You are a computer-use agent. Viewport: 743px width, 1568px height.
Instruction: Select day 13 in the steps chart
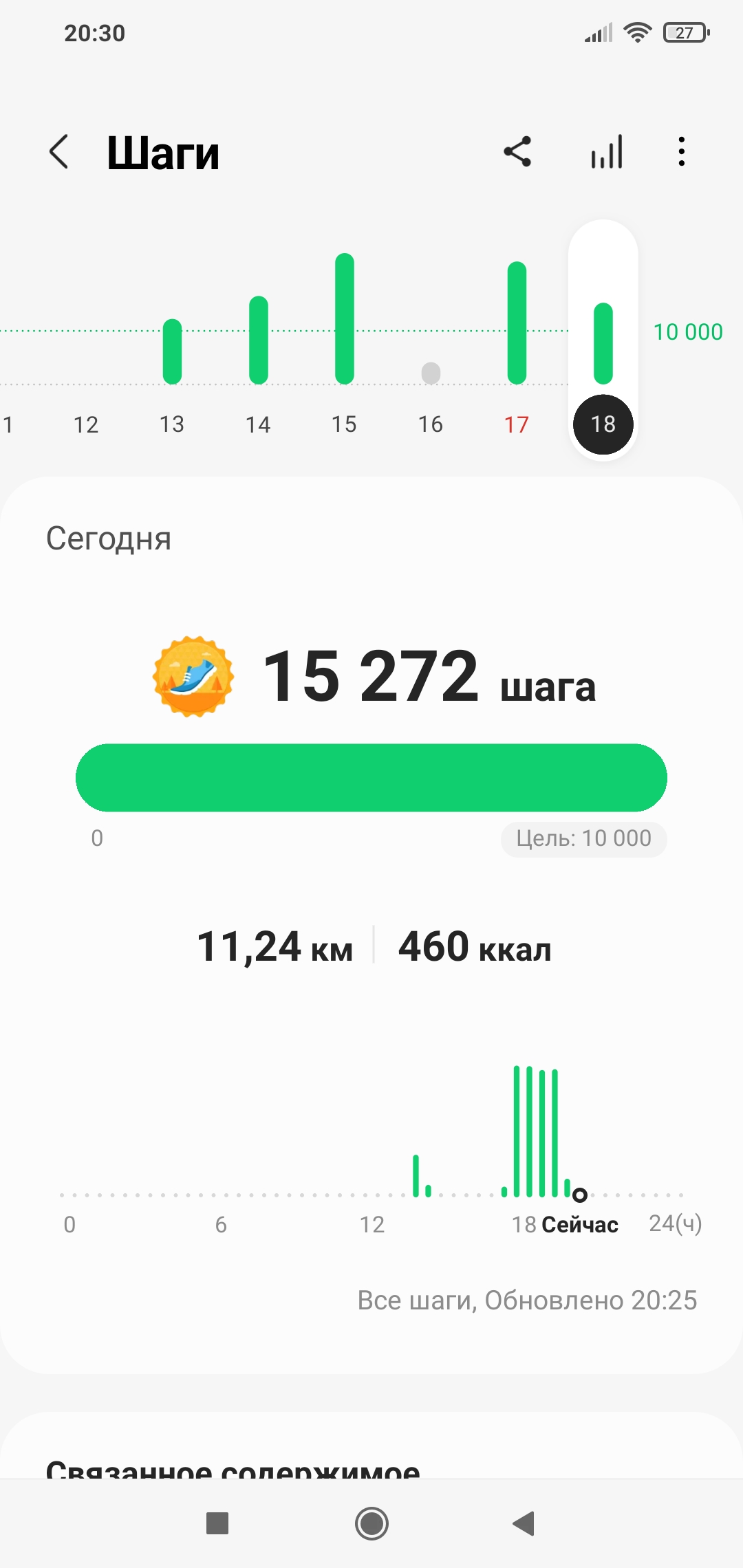click(x=172, y=424)
